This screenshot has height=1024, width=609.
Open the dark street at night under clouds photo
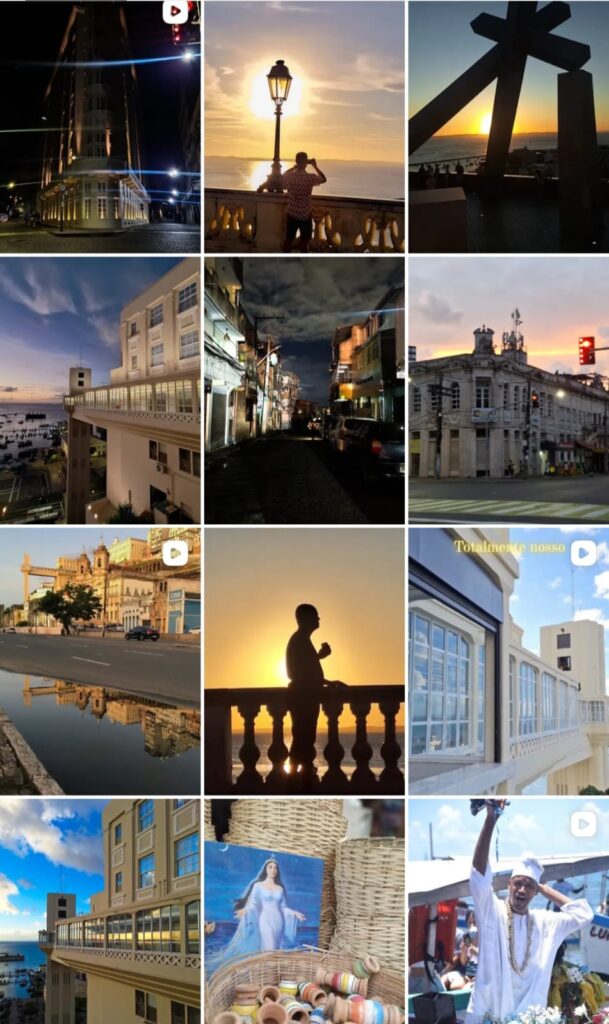(x=304, y=390)
